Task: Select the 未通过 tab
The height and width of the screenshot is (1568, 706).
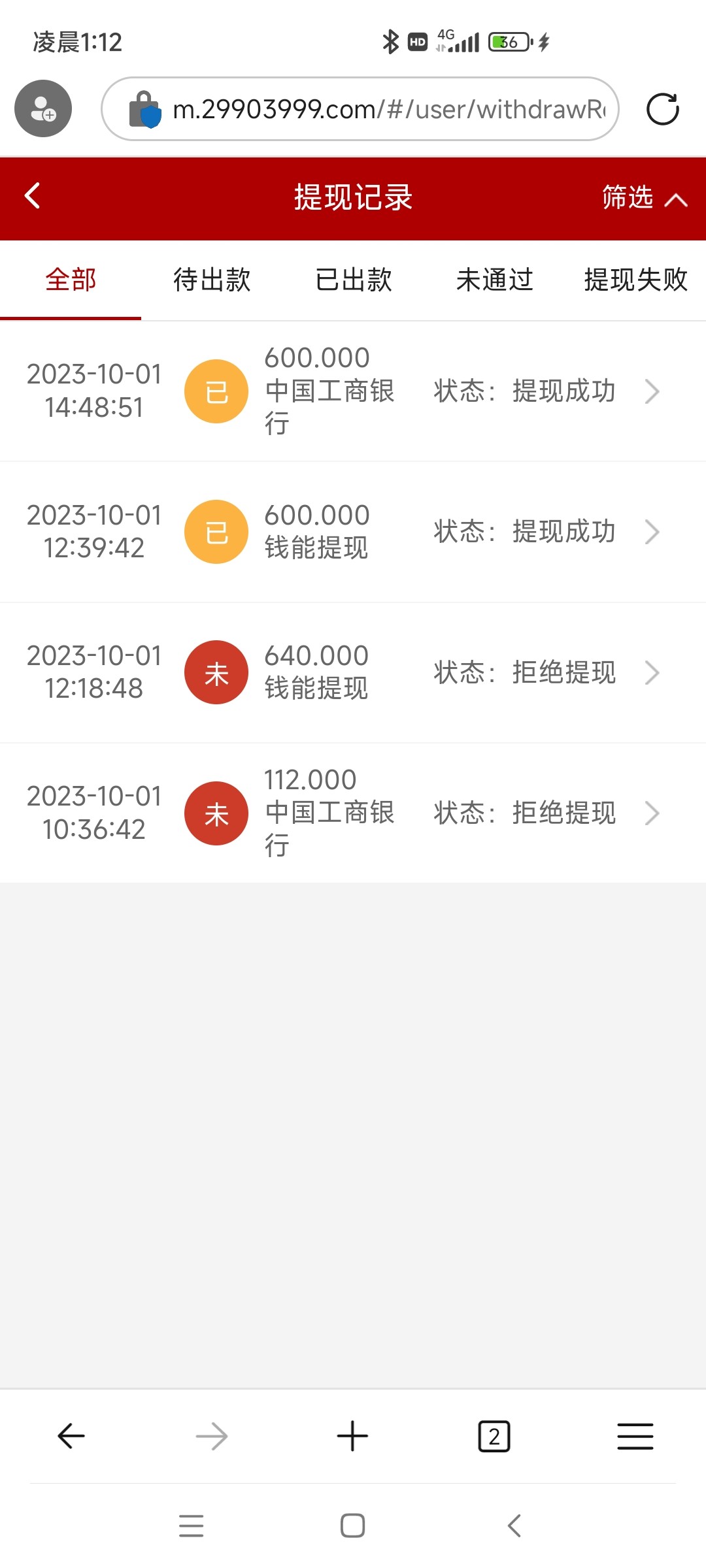Action: click(x=494, y=280)
